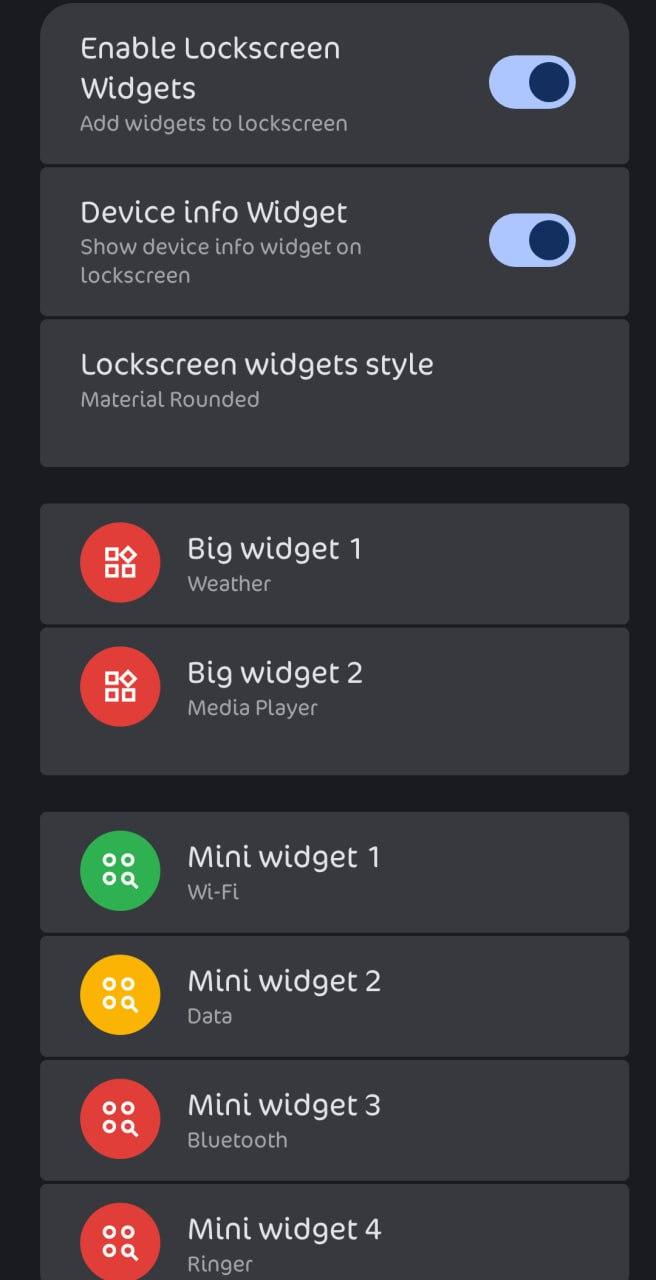Screen dimensions: 656x1280
Task: Open Mini widget 1 Wi-Fi setting
Action: tap(334, 872)
